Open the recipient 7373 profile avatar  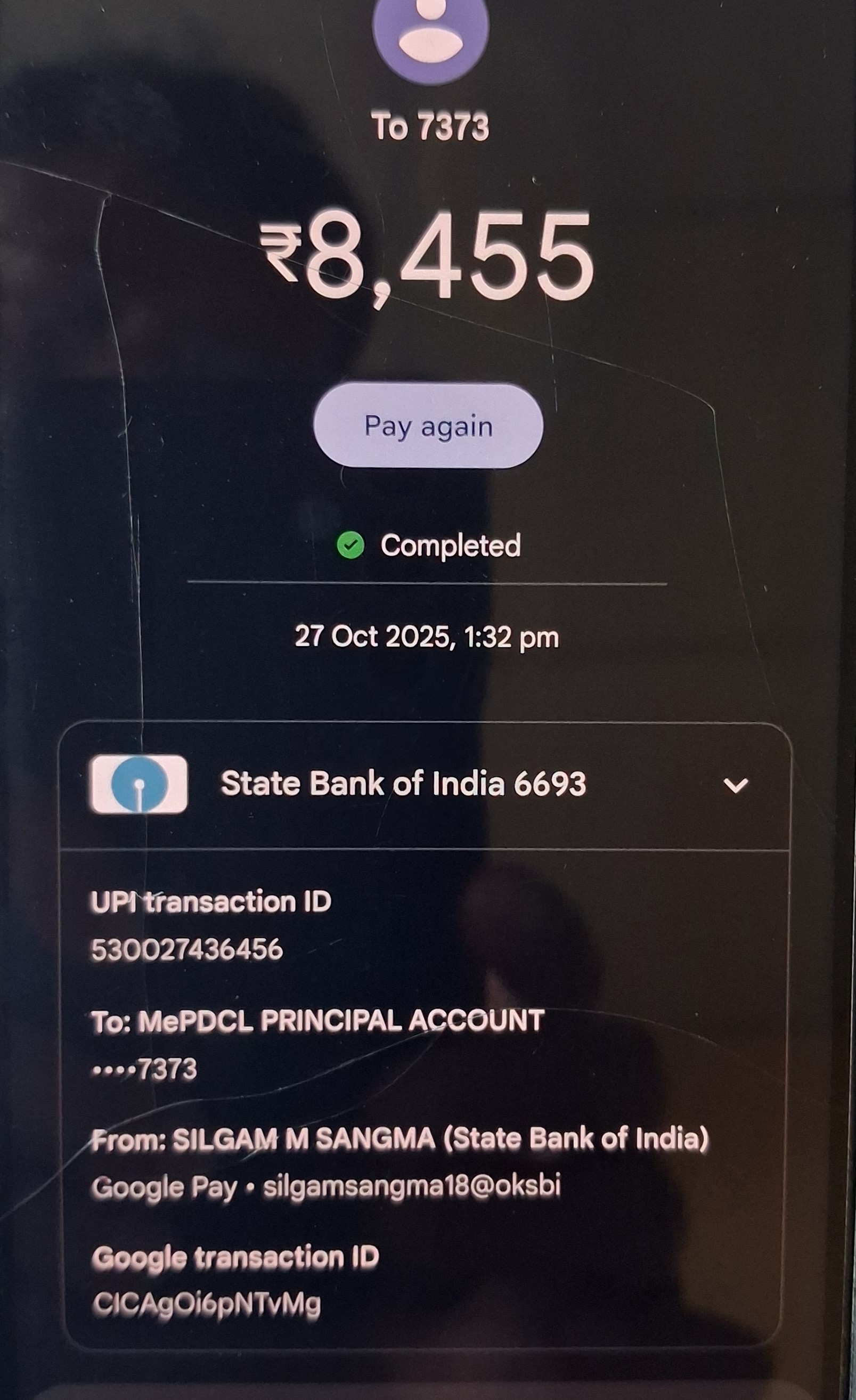430,34
